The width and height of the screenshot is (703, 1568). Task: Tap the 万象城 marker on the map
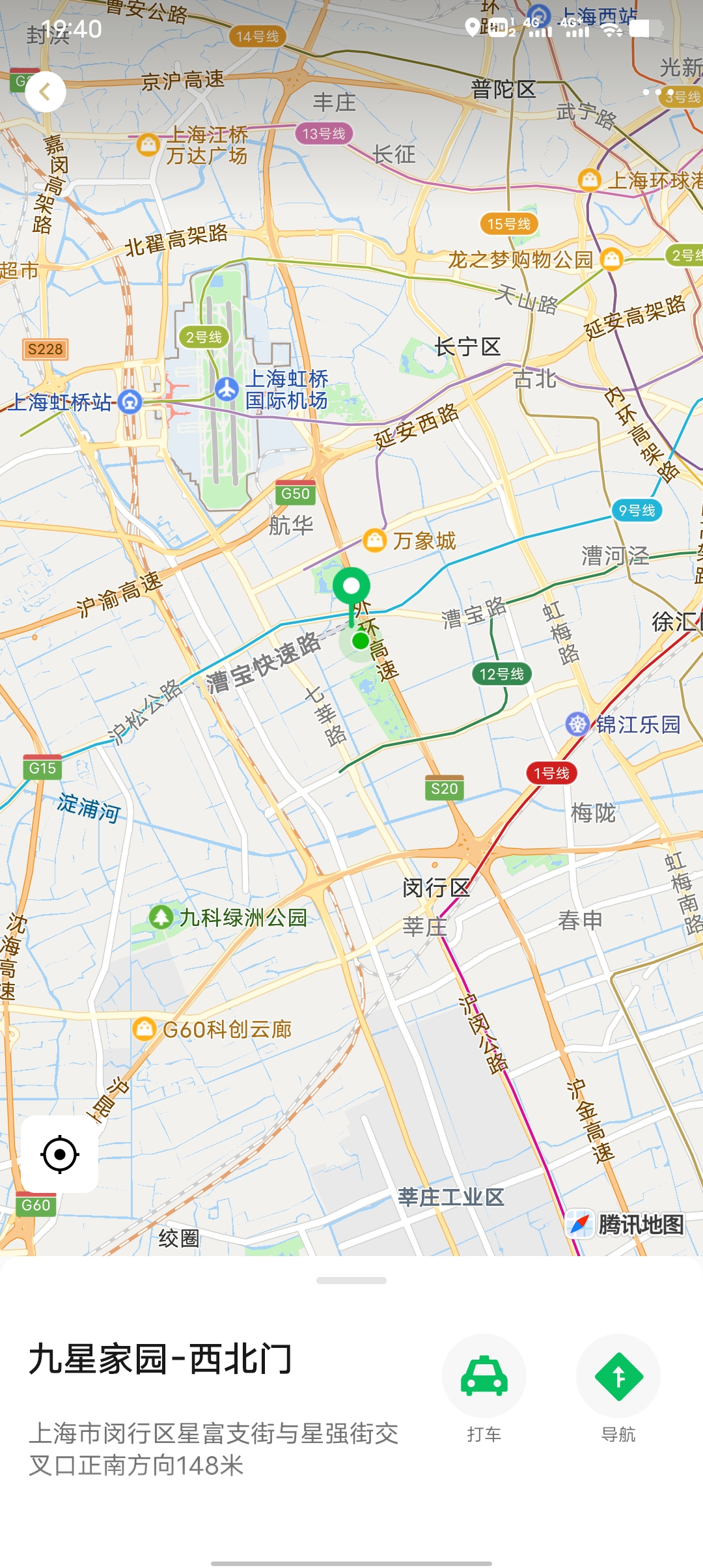pyautogui.click(x=375, y=540)
